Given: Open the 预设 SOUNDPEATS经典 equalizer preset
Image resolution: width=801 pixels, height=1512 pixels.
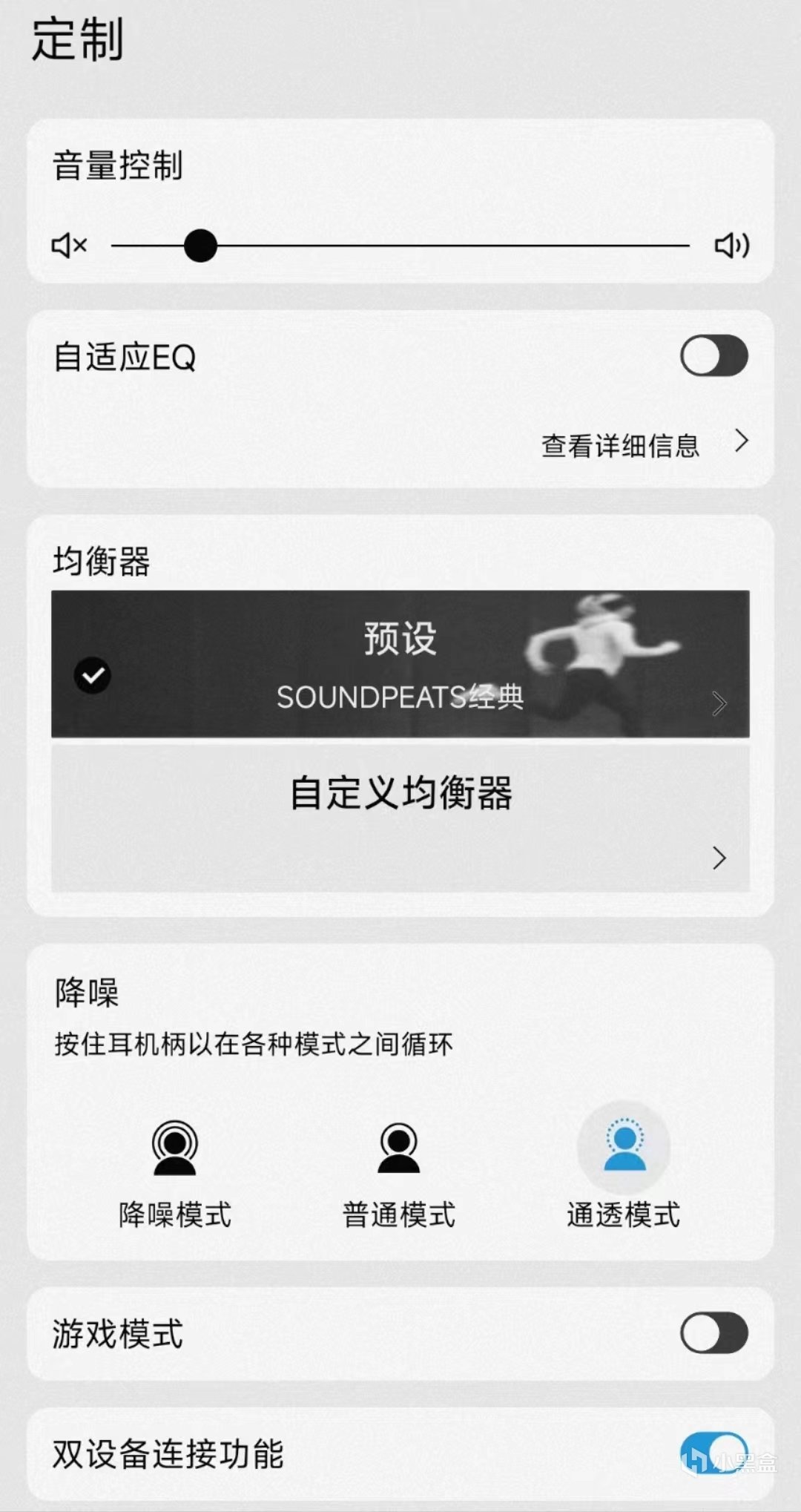Looking at the screenshot, I should pos(400,664).
